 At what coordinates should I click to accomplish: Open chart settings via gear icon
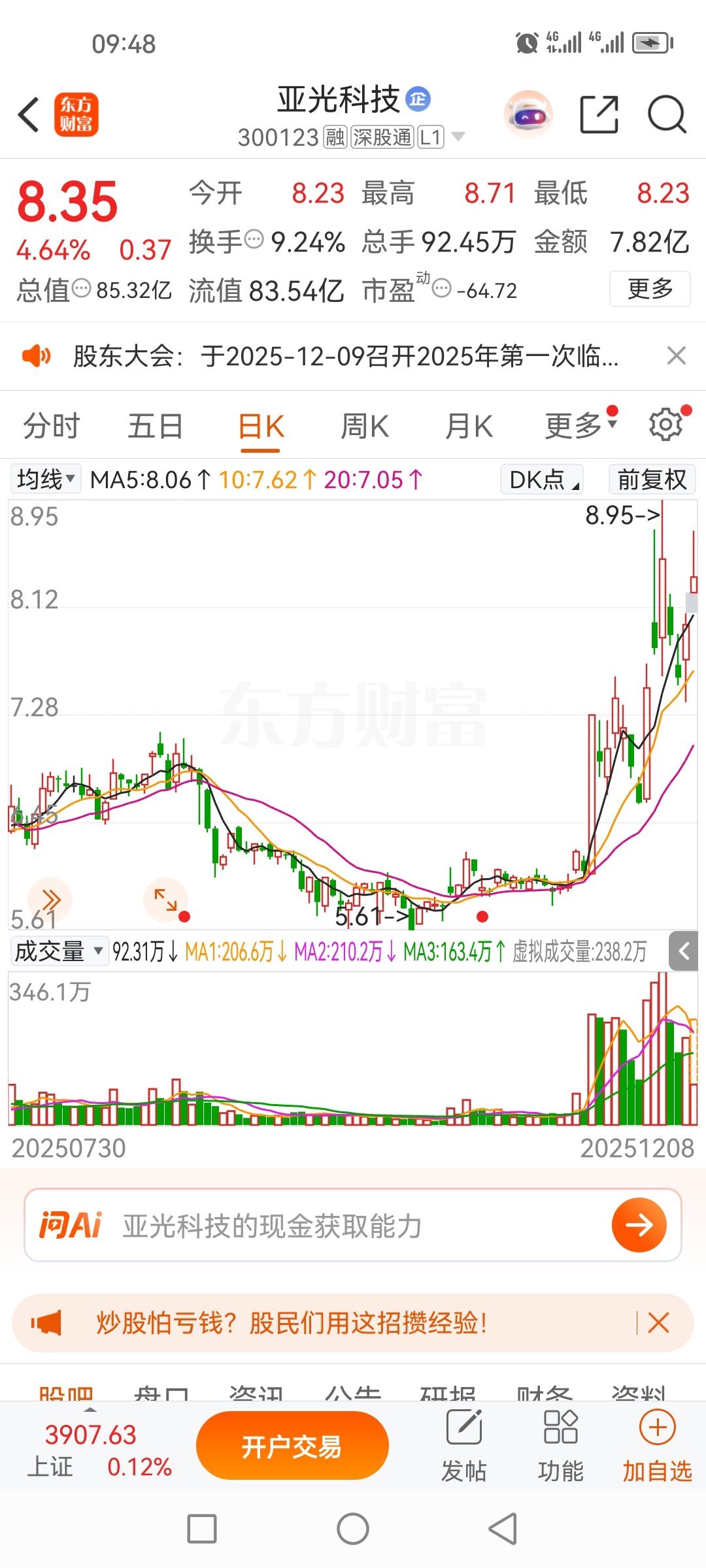pyautogui.click(x=665, y=425)
